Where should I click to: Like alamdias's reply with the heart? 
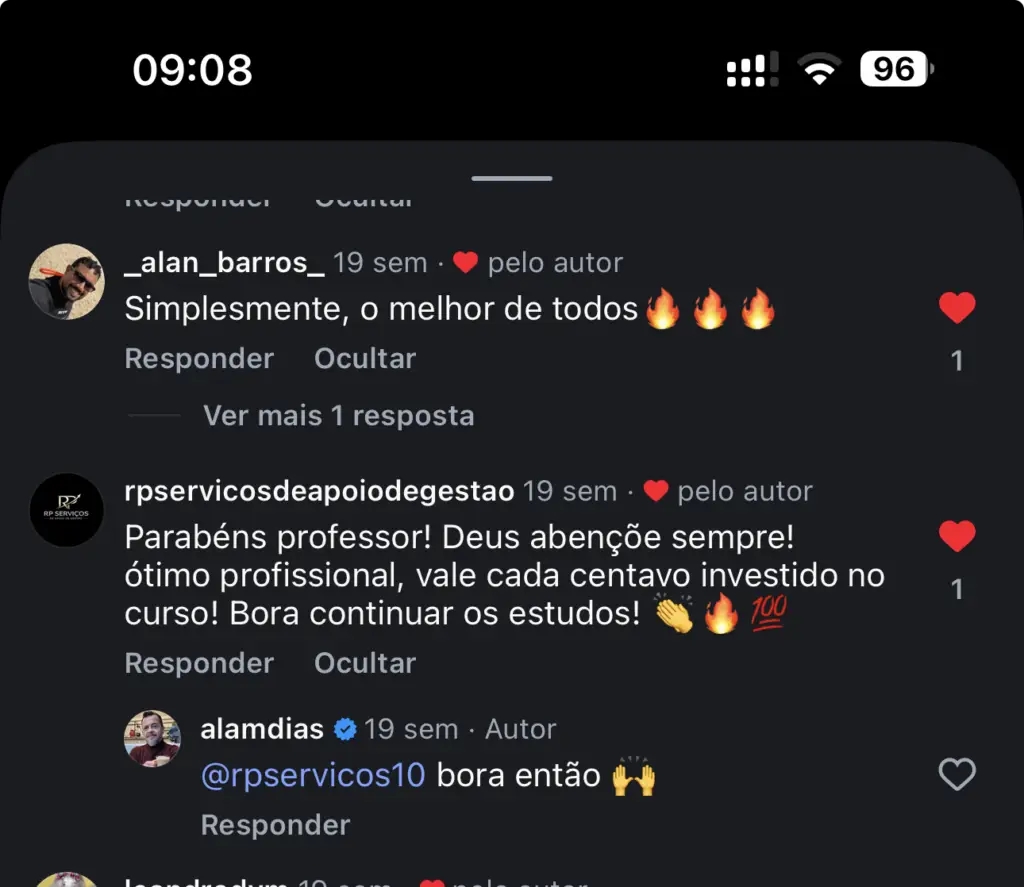(x=957, y=774)
